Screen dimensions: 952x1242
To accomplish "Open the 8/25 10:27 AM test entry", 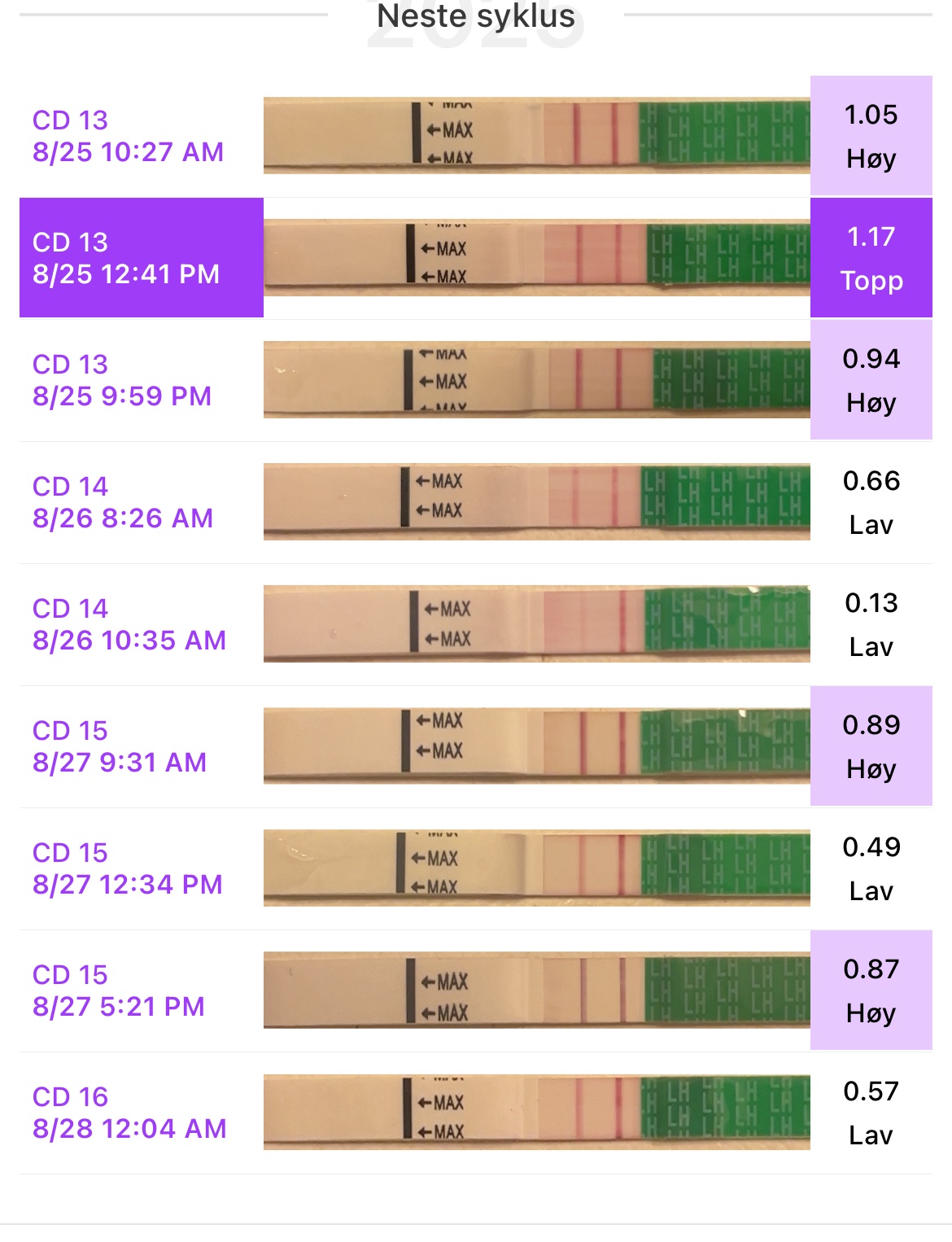I will pos(476,136).
